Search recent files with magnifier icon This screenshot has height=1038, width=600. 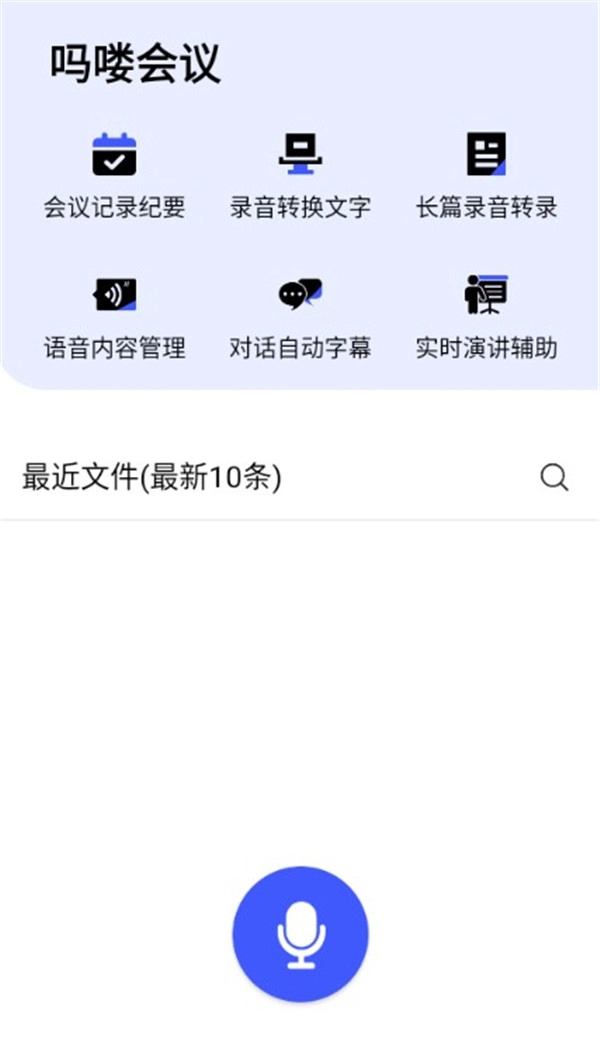(x=554, y=478)
